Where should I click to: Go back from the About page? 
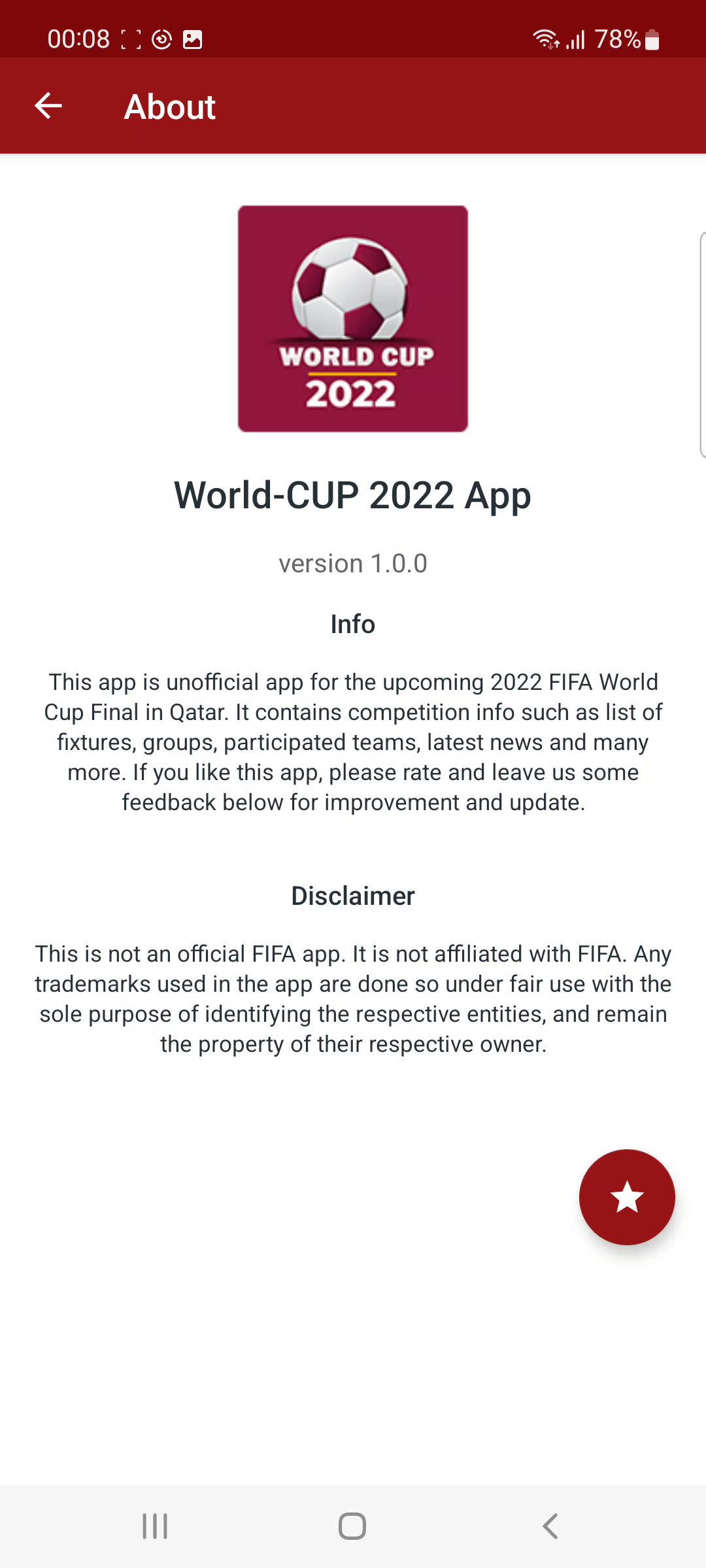point(48,106)
